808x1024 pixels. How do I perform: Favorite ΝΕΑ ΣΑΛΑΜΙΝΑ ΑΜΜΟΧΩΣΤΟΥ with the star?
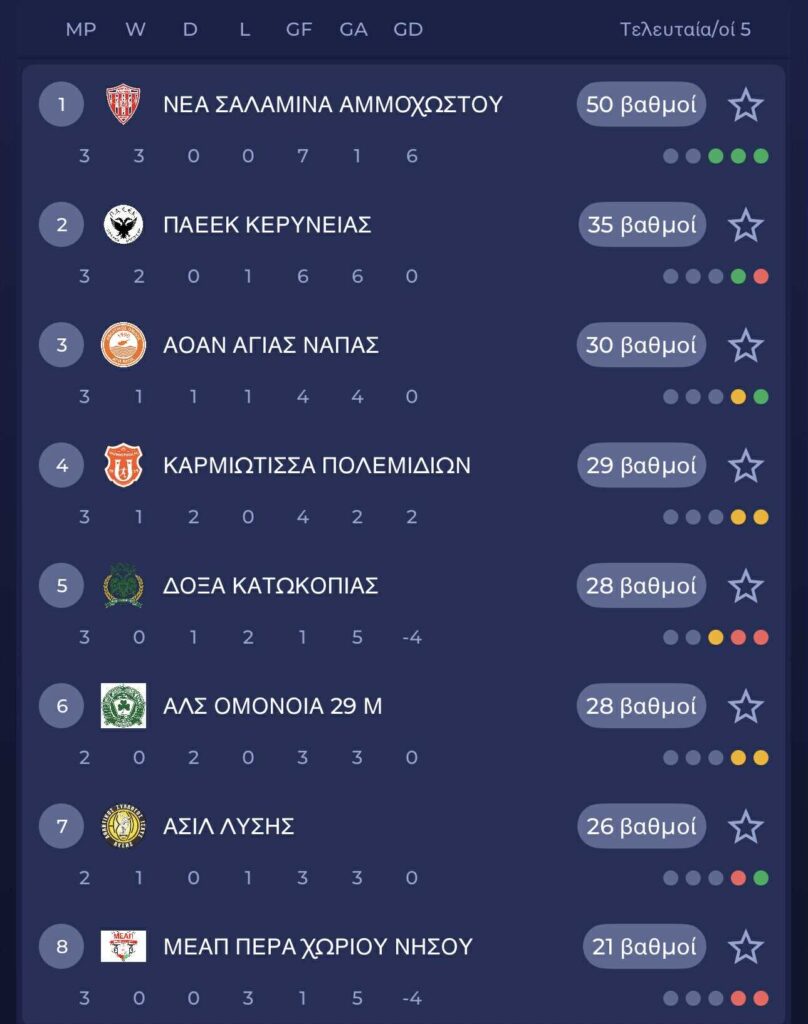745,105
